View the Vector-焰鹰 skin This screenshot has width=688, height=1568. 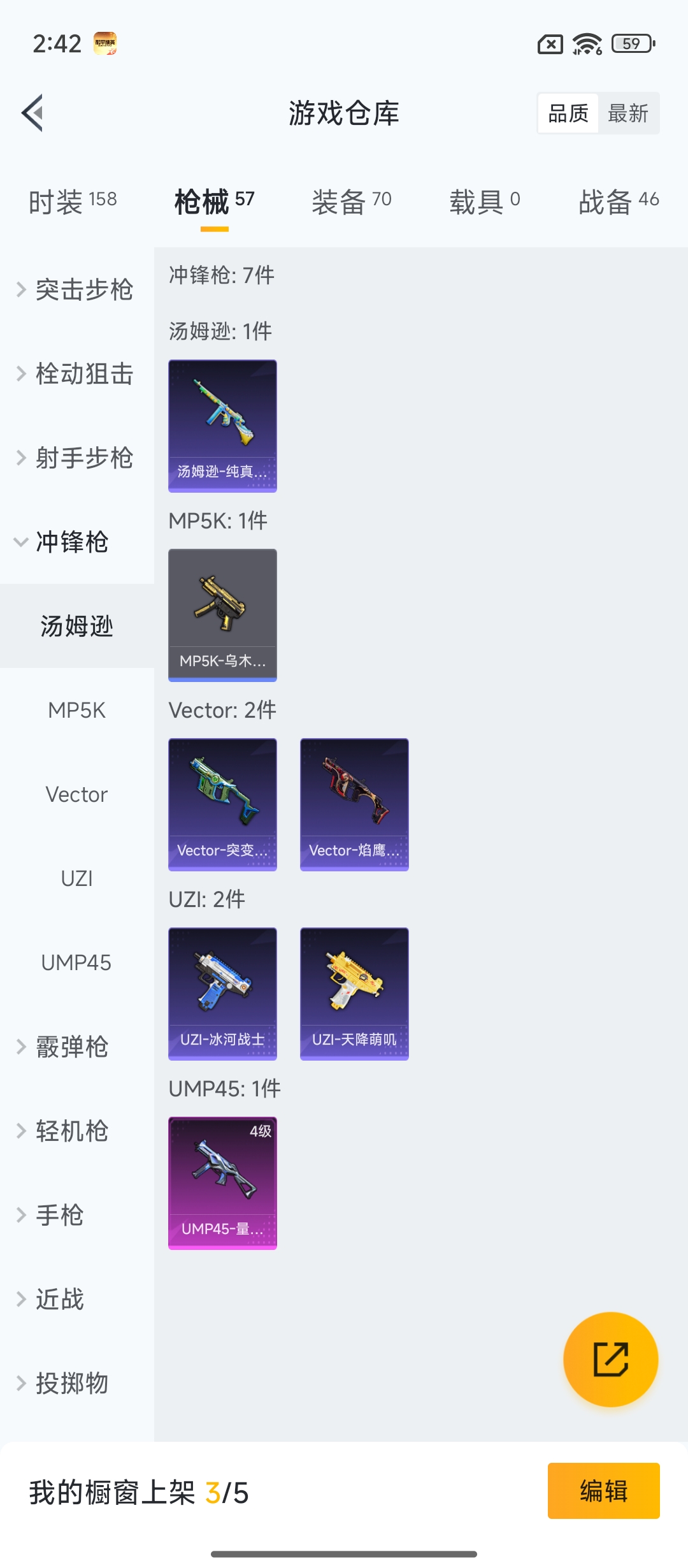pyautogui.click(x=354, y=804)
